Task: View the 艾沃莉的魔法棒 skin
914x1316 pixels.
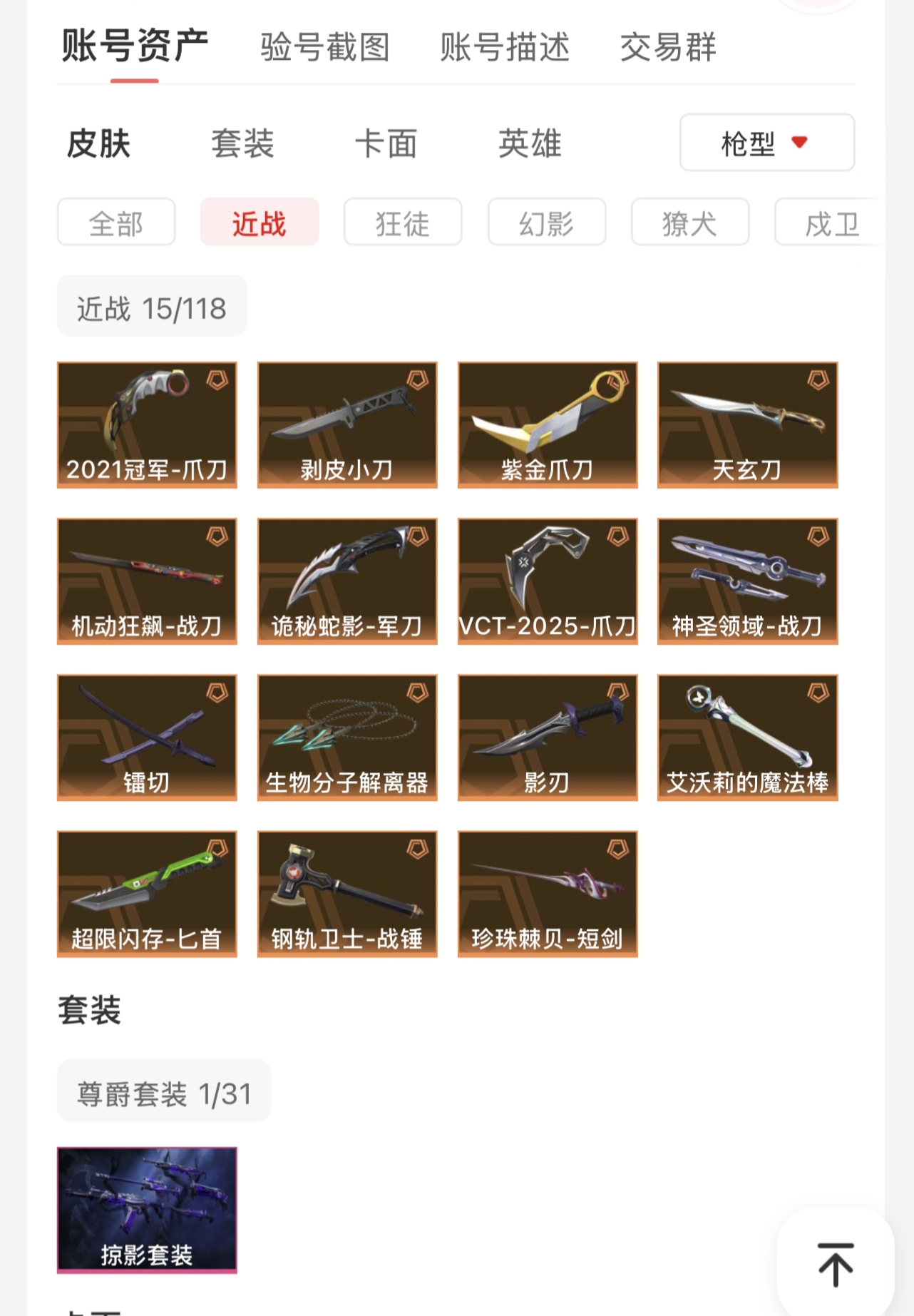Action: tap(747, 738)
